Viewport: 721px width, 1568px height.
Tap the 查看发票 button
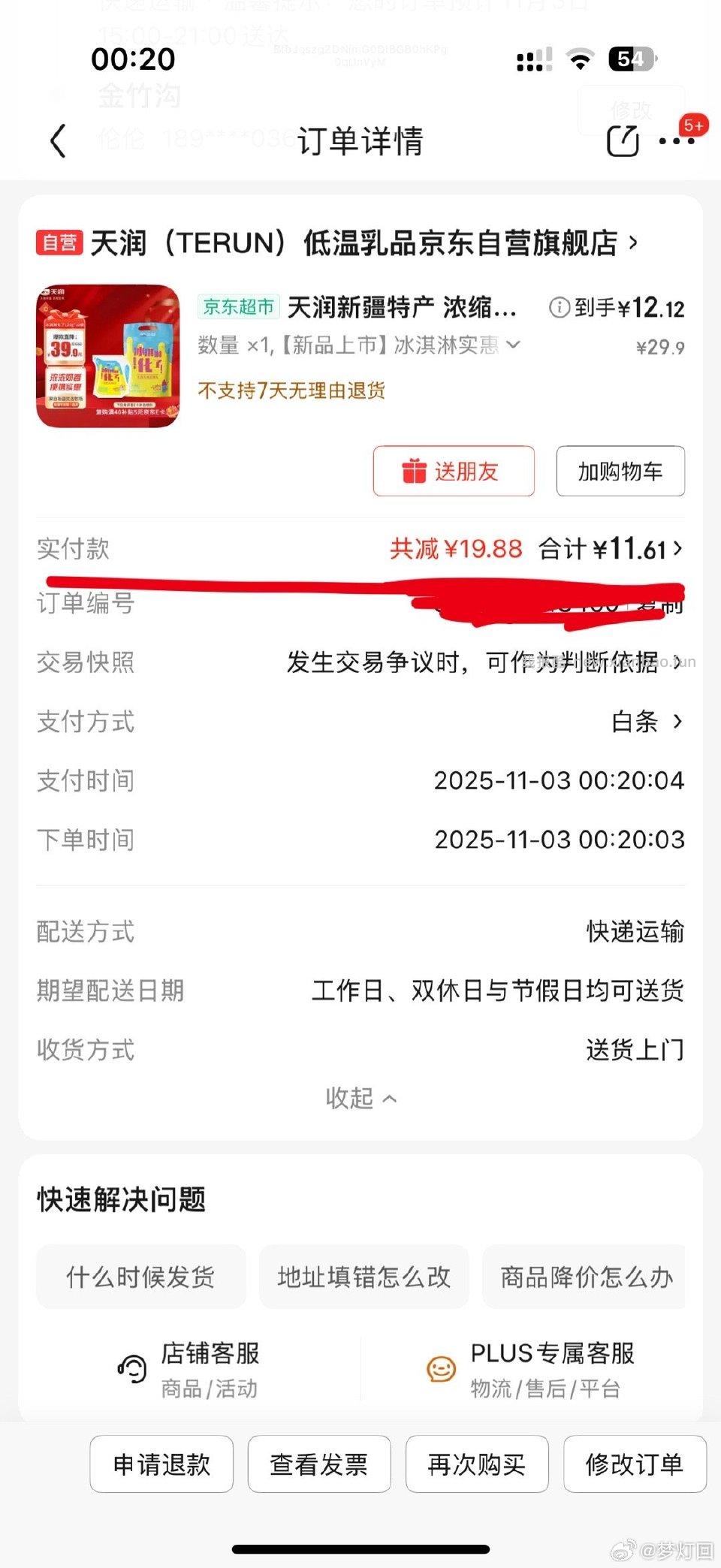point(319,1464)
